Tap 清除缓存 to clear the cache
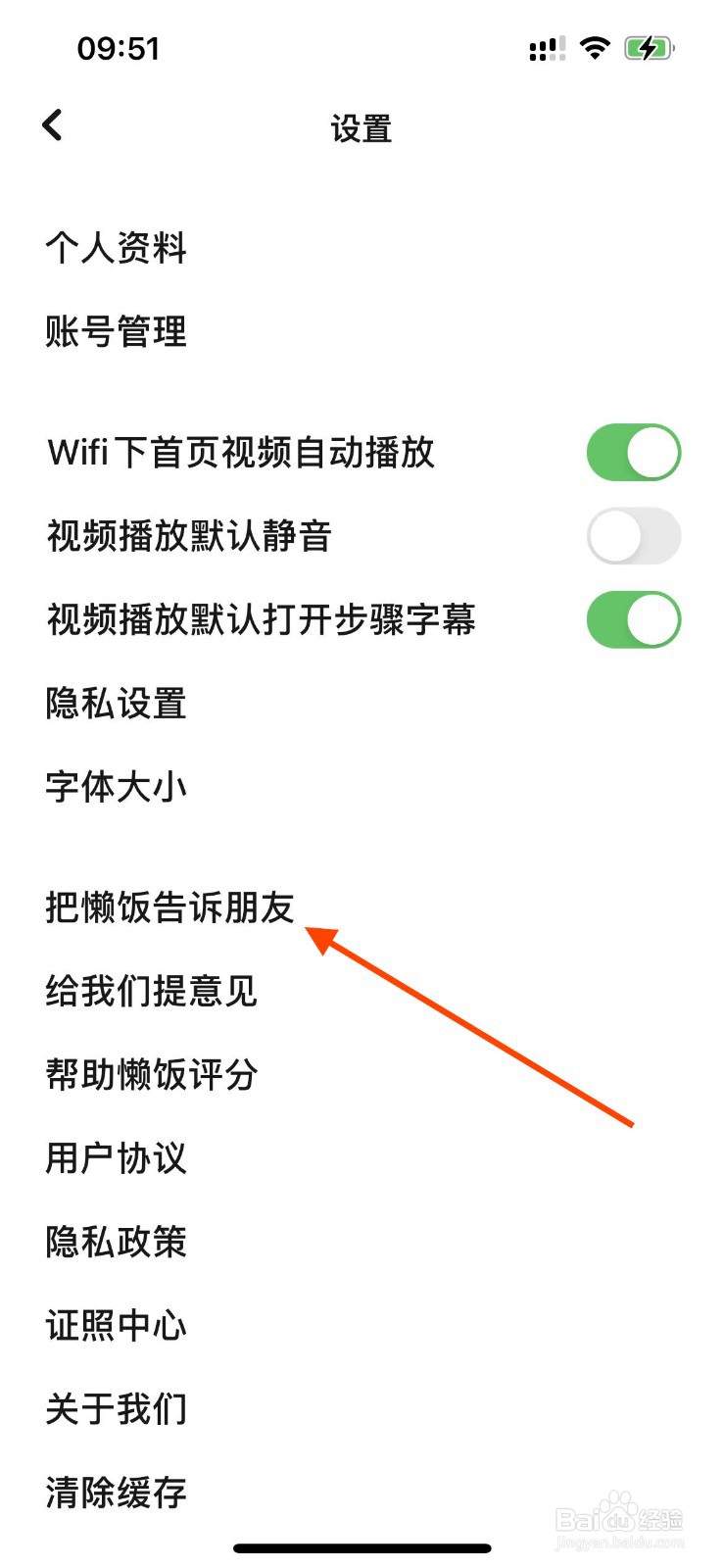724x1568 pixels. click(x=115, y=1493)
